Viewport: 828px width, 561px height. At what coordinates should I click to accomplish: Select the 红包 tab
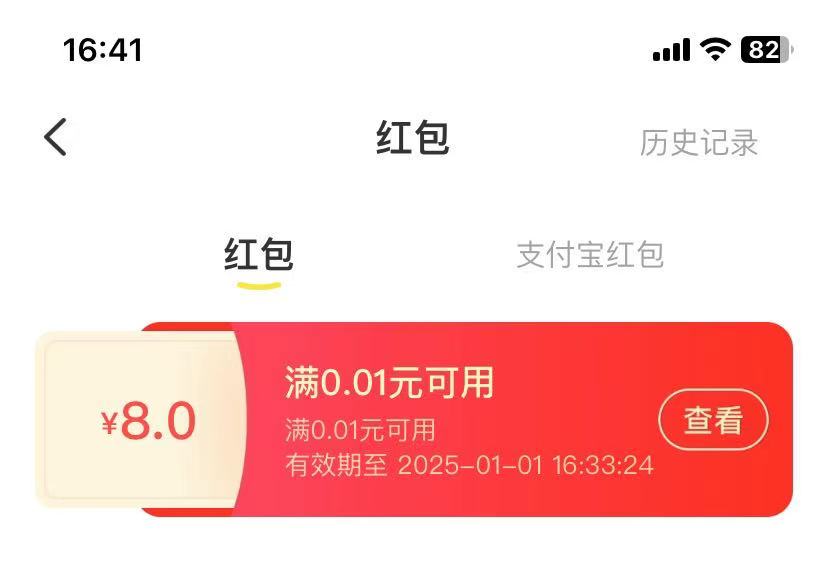click(x=258, y=255)
